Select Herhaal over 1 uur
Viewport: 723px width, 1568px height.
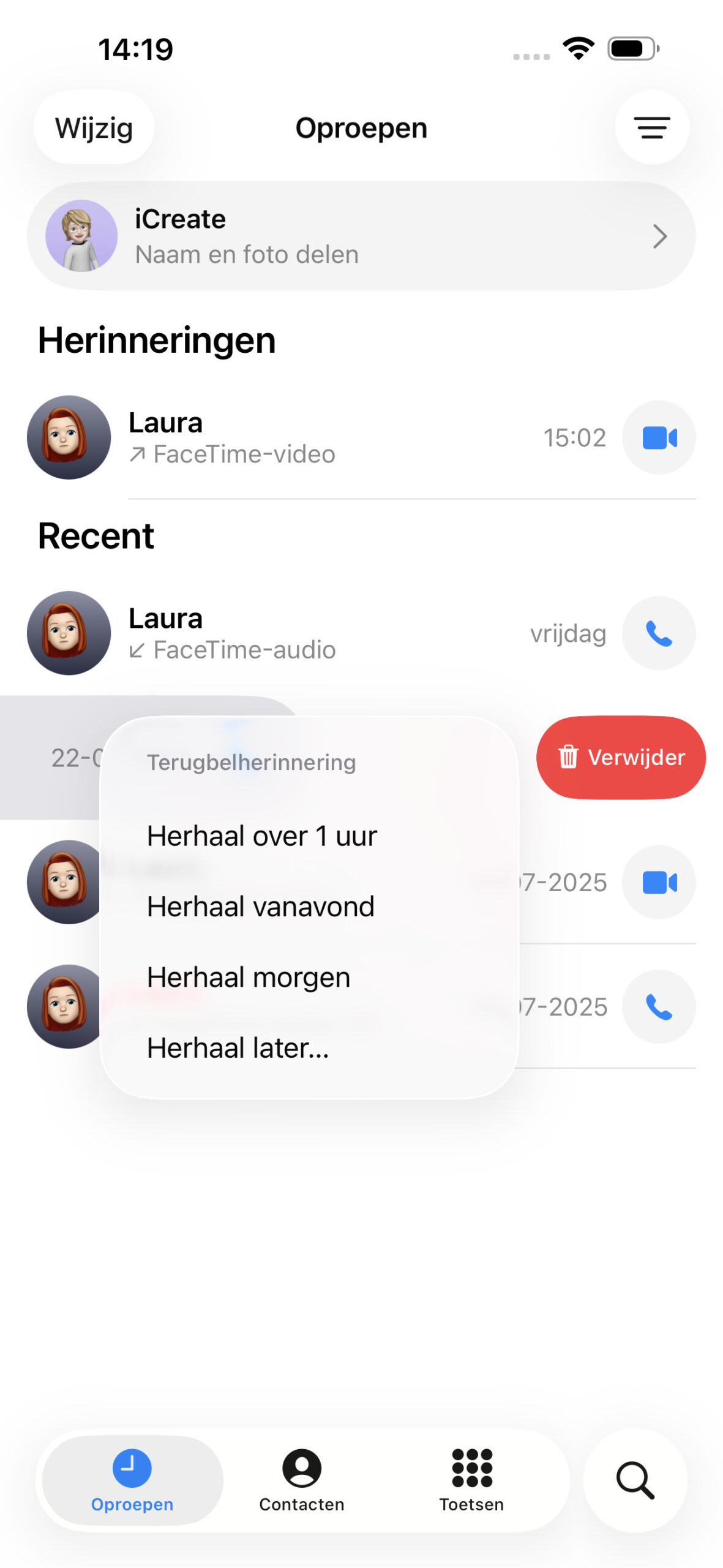262,836
